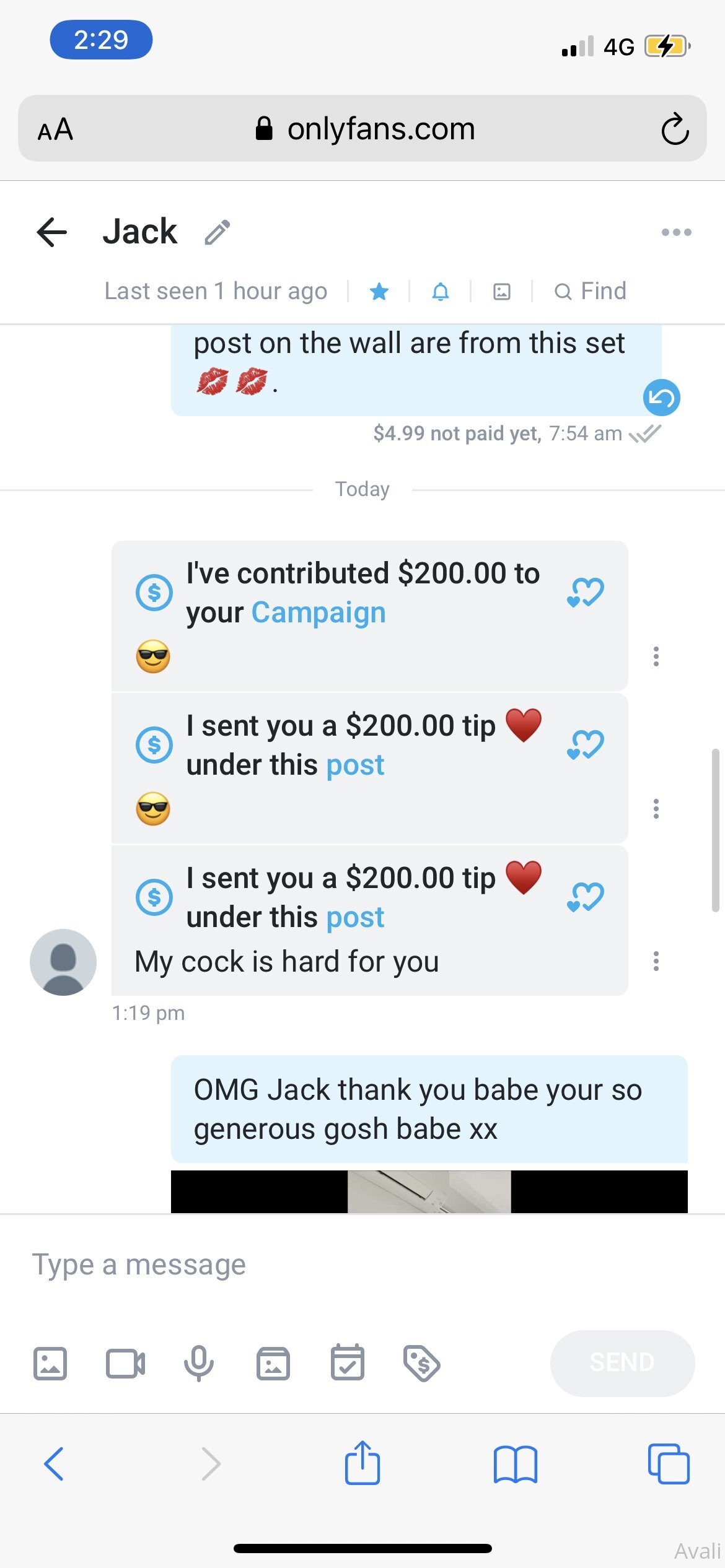Open the vault media picker

[x=273, y=1363]
